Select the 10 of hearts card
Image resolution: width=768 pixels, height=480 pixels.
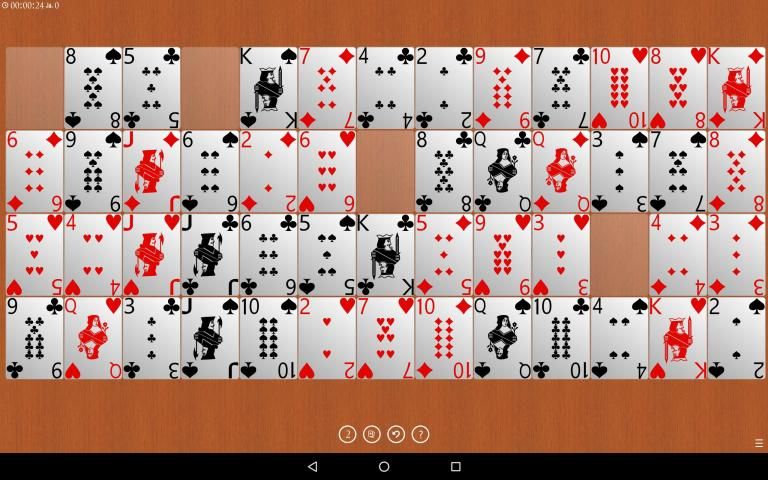point(619,88)
